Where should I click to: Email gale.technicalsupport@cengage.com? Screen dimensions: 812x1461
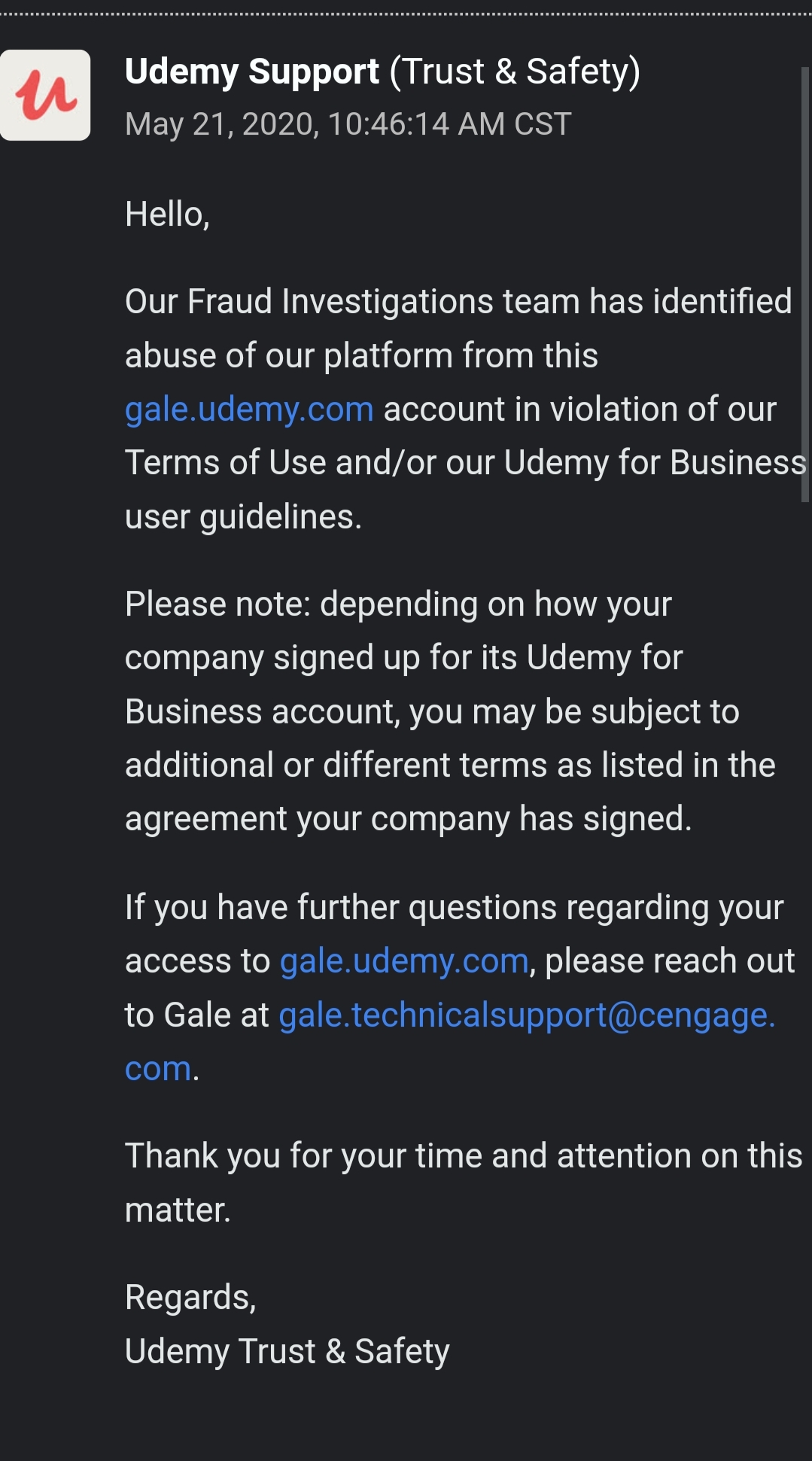click(526, 1015)
